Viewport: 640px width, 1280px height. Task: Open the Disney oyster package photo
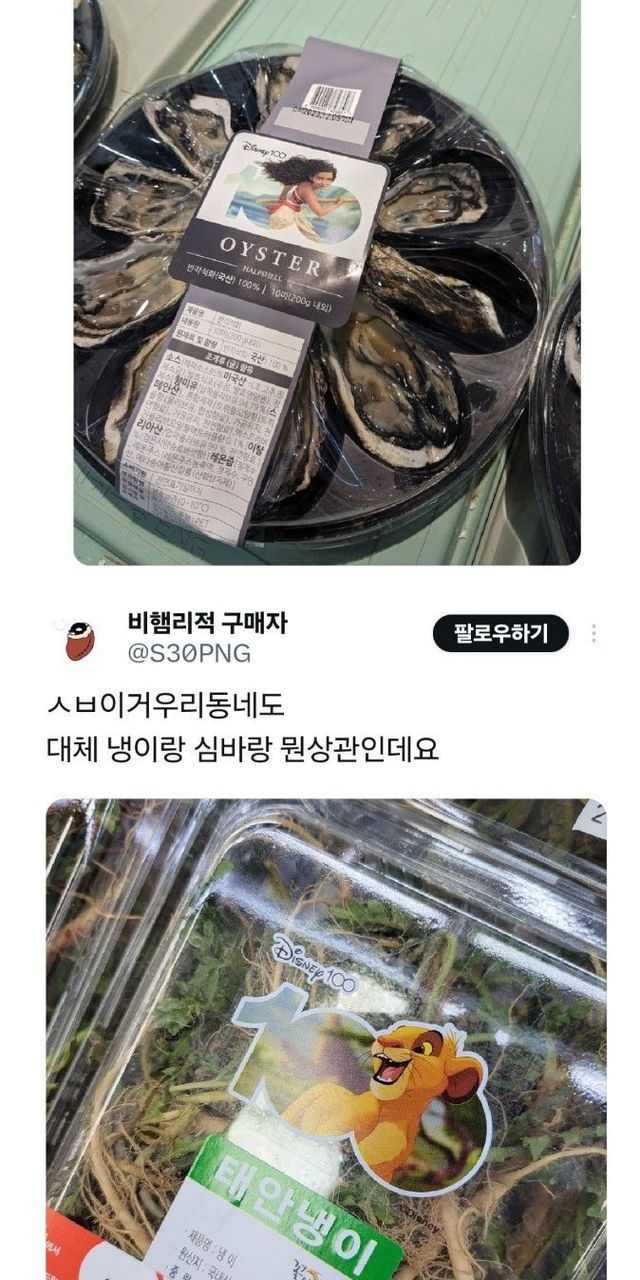[x=327, y=282]
